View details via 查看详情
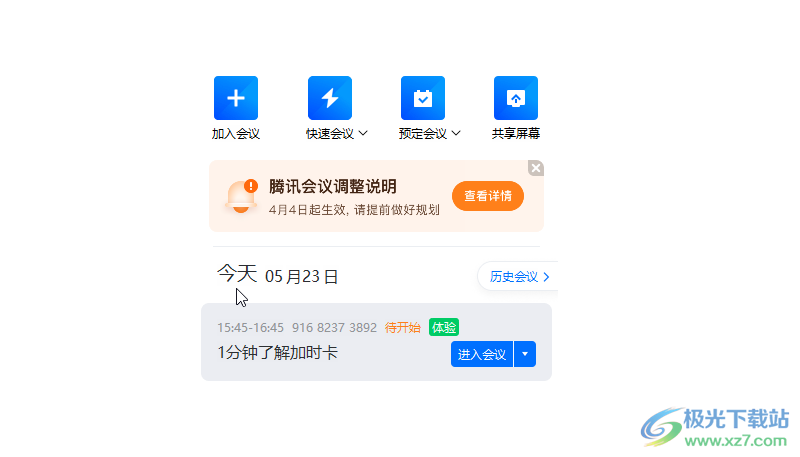The image size is (800, 457). point(488,196)
